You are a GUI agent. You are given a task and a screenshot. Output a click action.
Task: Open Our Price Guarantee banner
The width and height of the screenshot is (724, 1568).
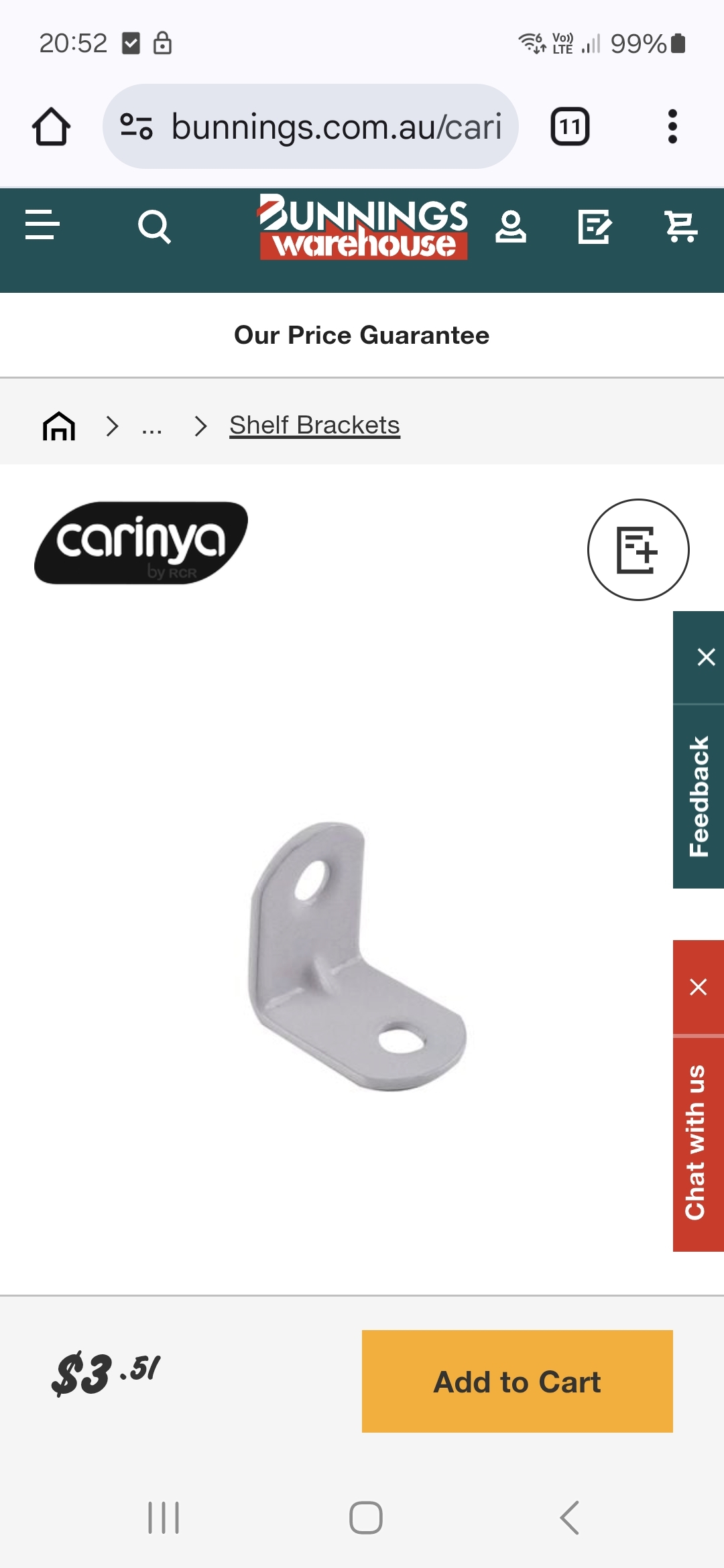(x=362, y=335)
